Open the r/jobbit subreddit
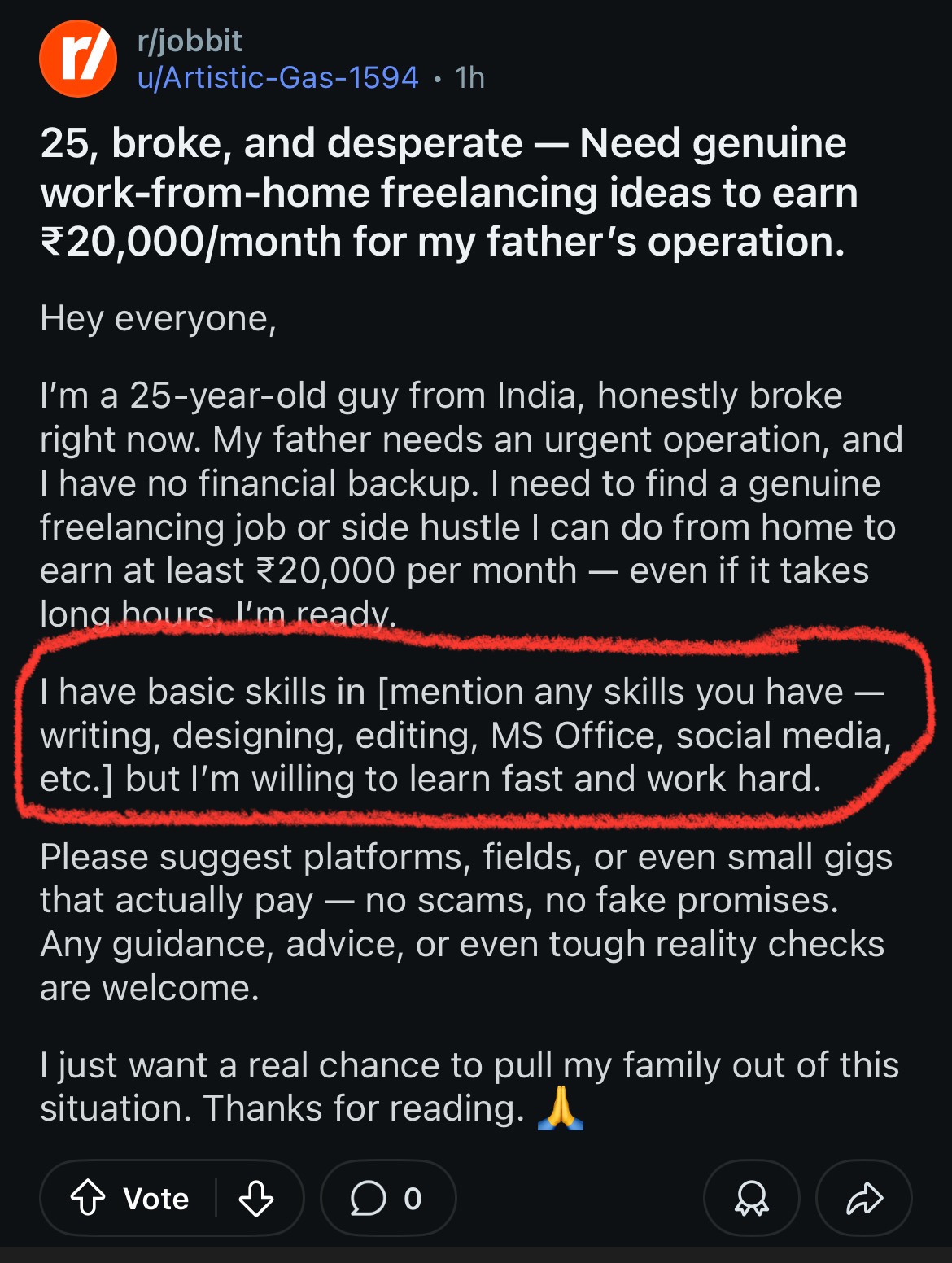 pyautogui.click(x=190, y=41)
